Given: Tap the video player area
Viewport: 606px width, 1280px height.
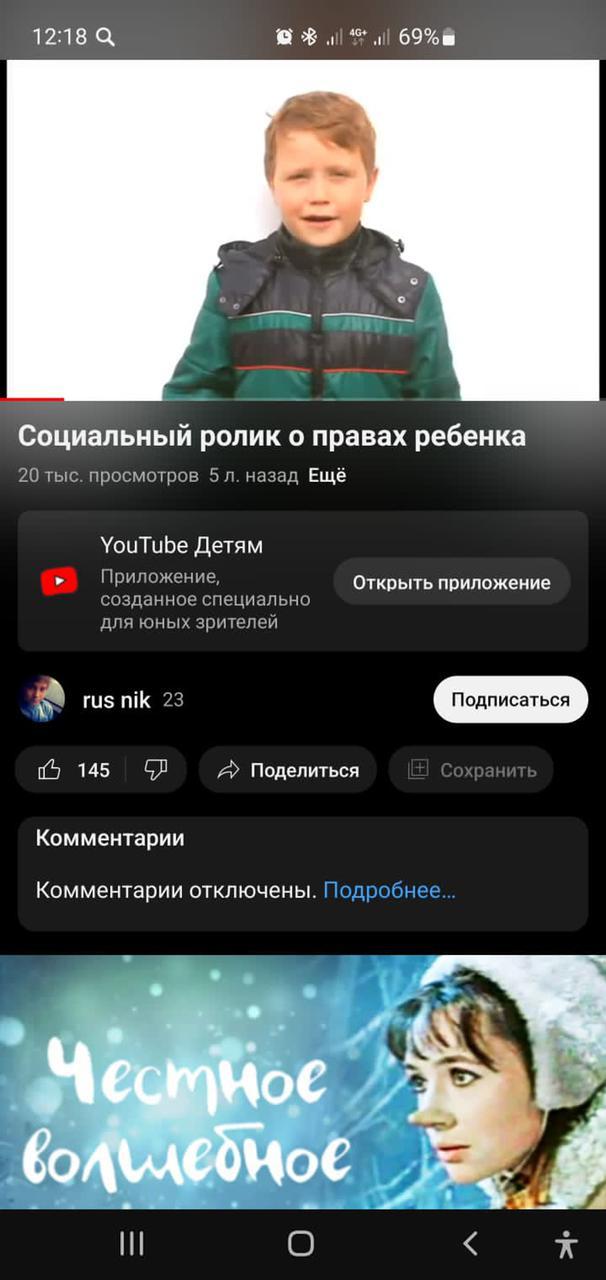Looking at the screenshot, I should (303, 230).
